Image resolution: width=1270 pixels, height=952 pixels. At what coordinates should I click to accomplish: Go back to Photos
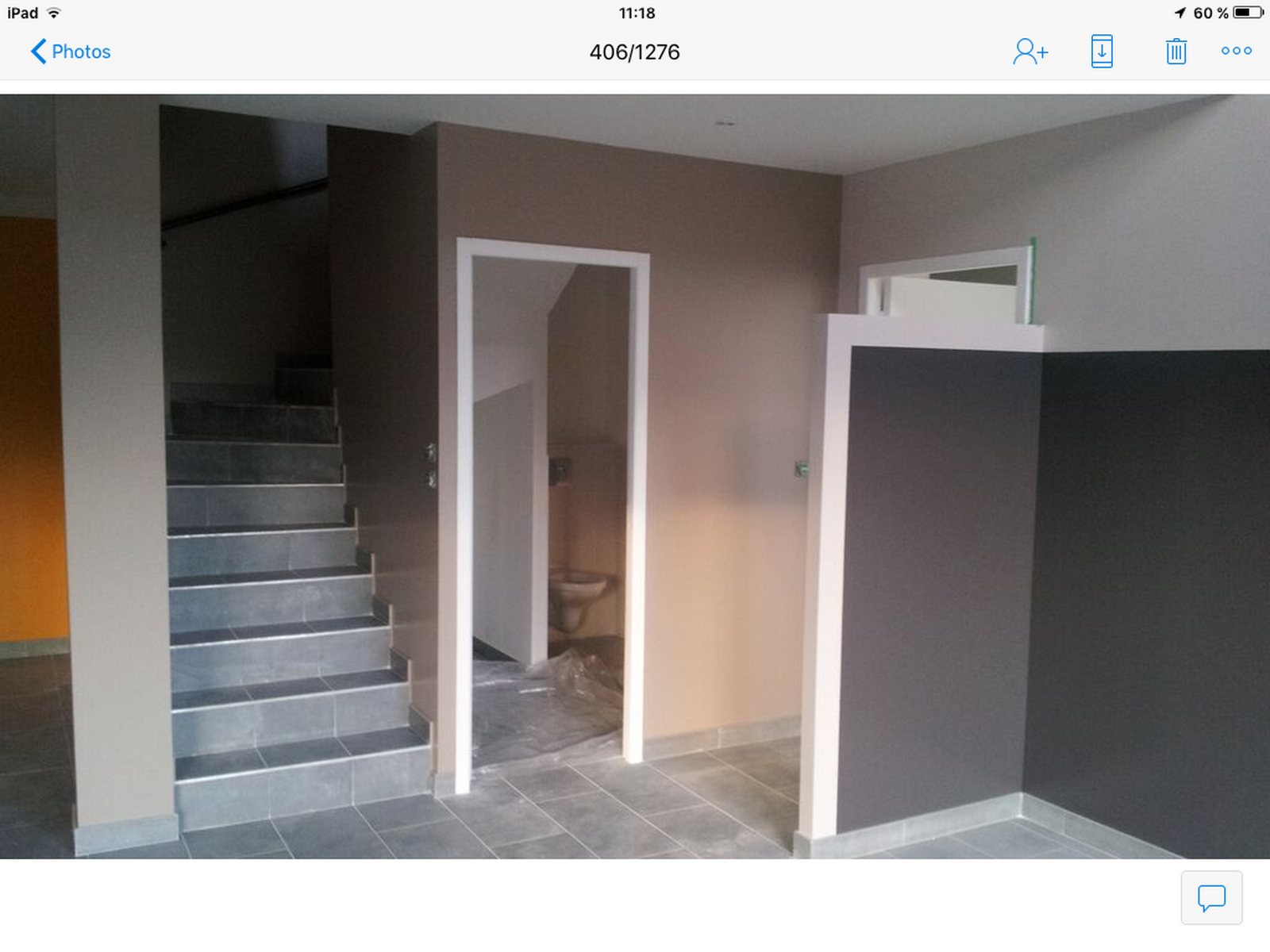point(70,52)
